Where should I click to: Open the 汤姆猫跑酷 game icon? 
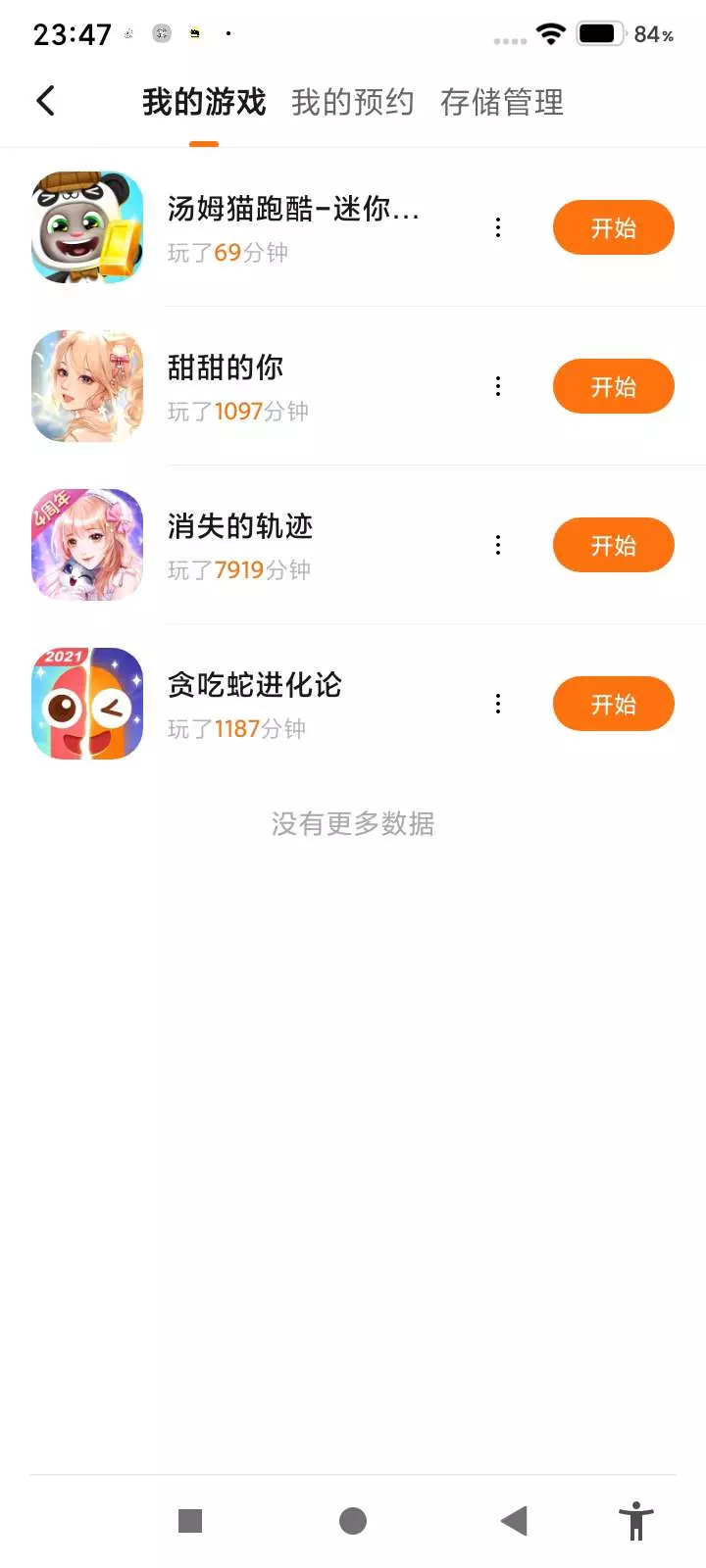point(87,228)
